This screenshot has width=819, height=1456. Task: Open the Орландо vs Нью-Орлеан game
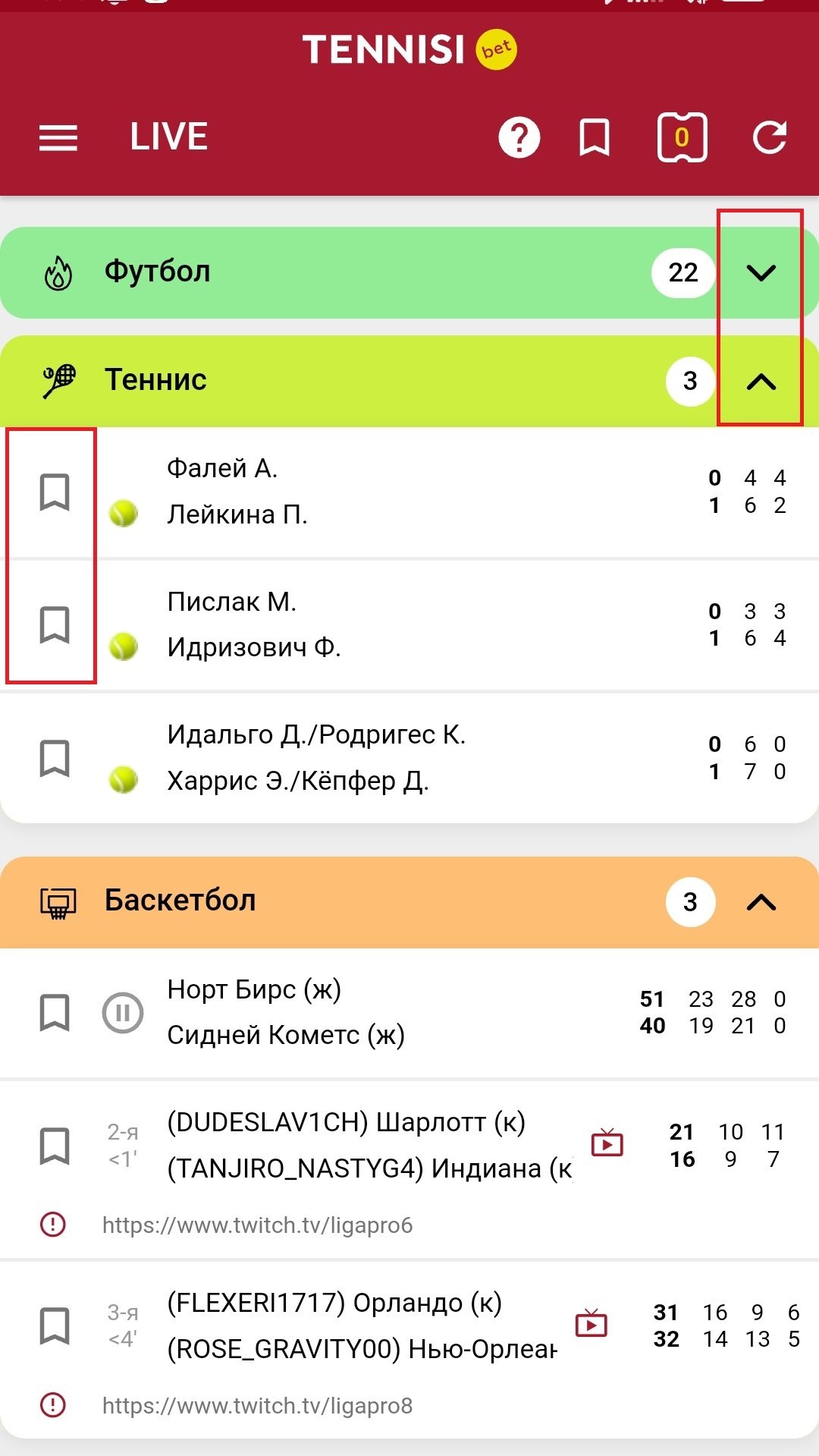click(x=364, y=1325)
